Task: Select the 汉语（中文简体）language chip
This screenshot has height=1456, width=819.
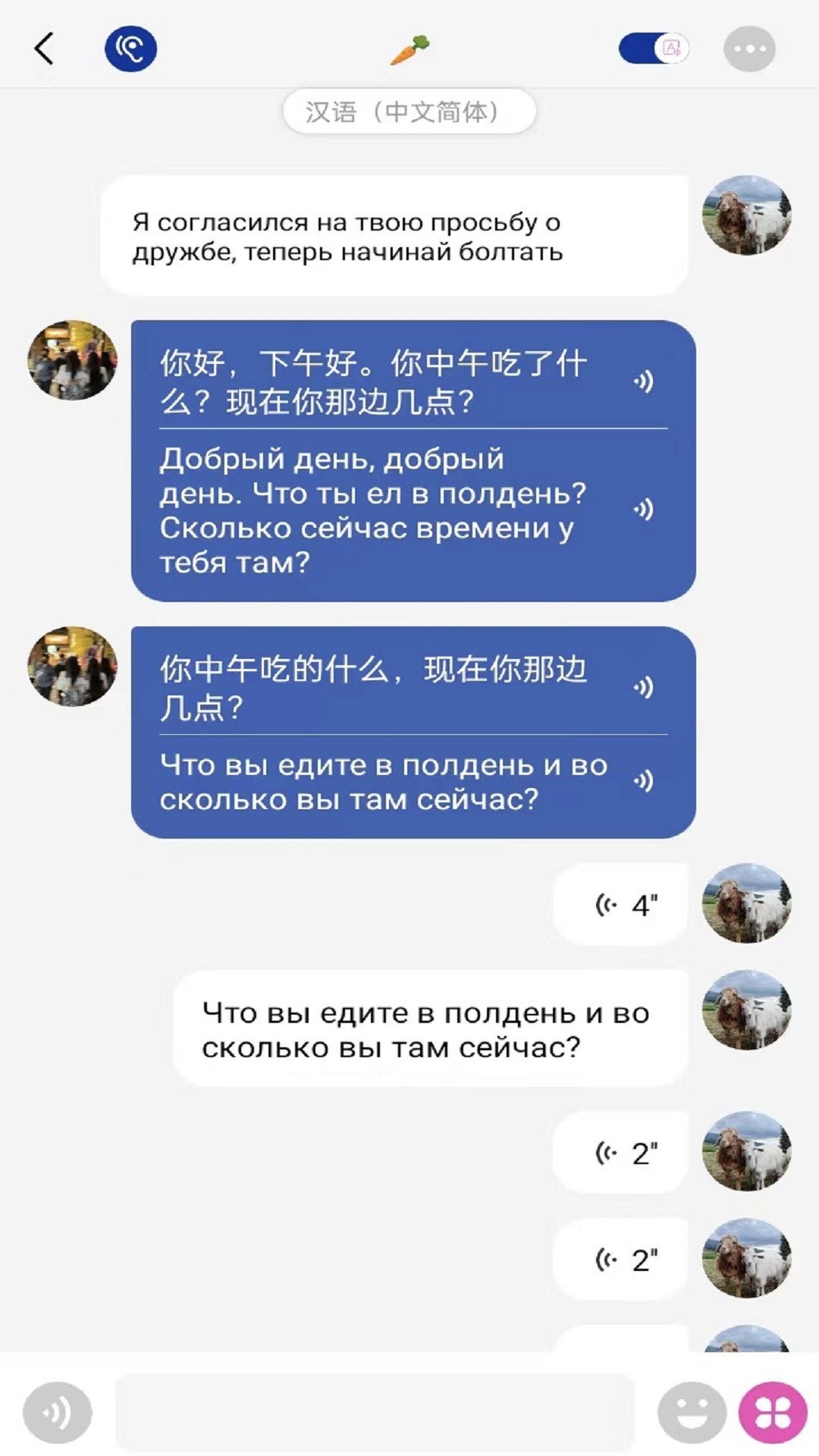Action: coord(409,111)
